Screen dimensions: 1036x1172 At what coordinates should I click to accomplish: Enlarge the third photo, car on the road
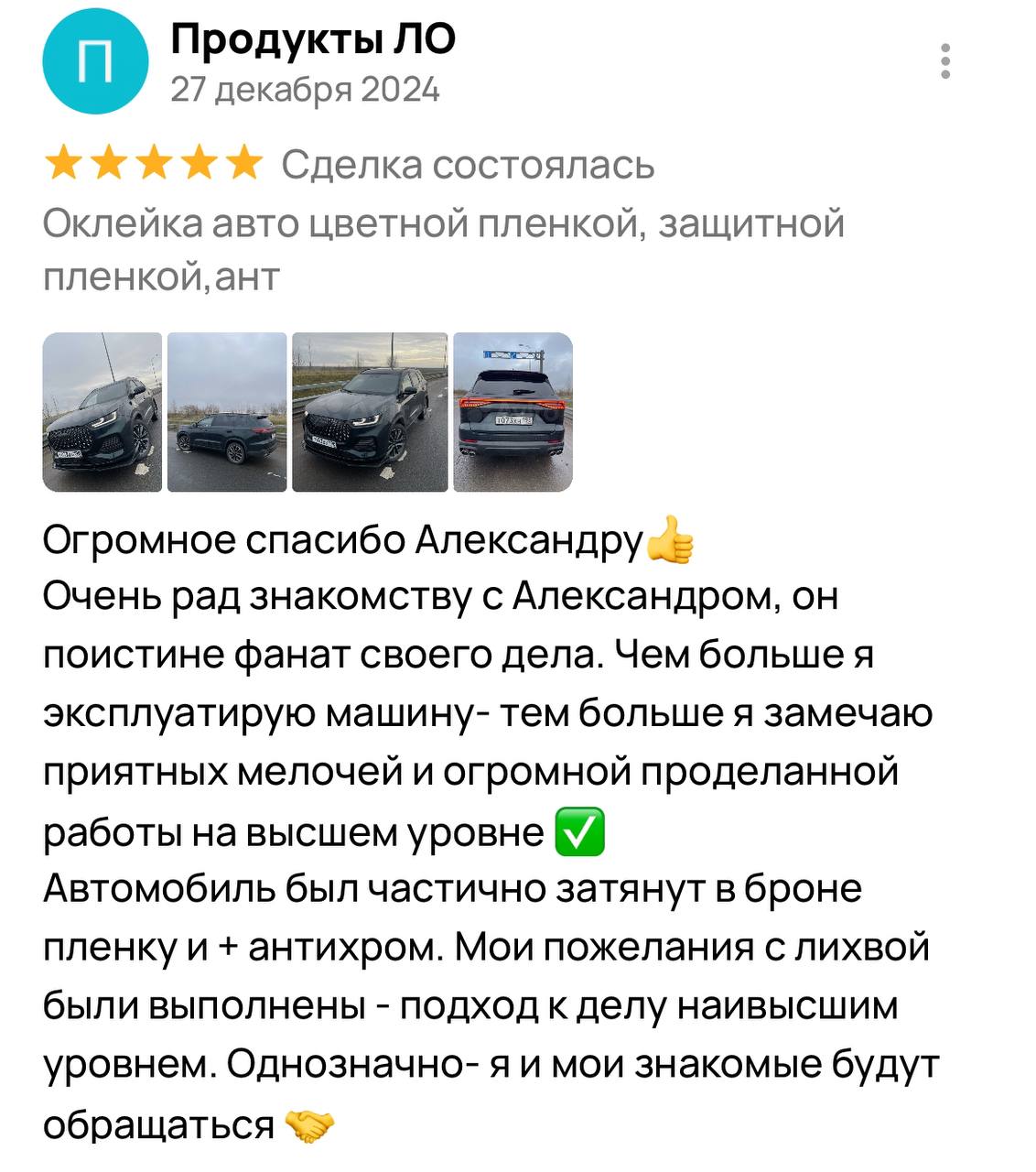[x=370, y=412]
